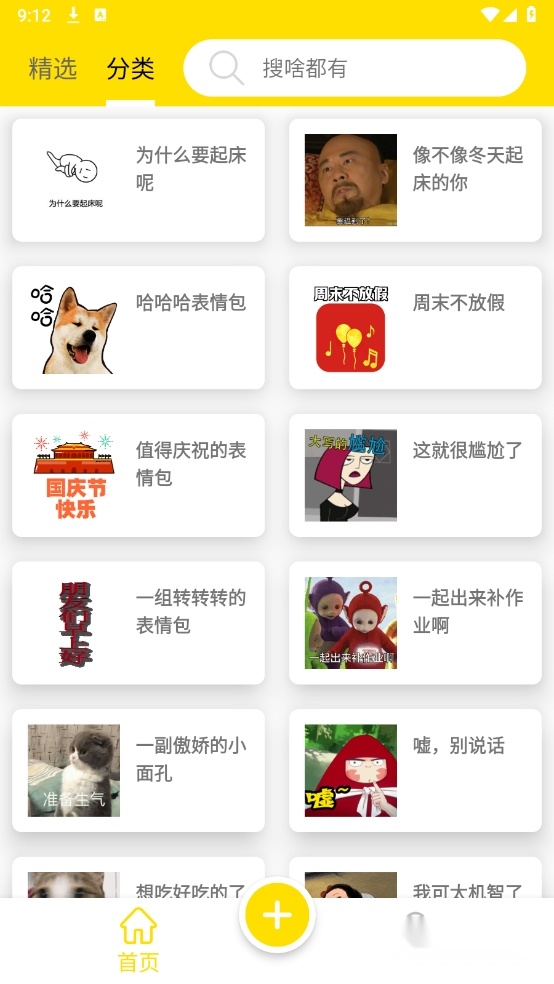This screenshot has width=554, height=984.
Task: Open the 哈哈哈表情包 card
Action: point(139,328)
